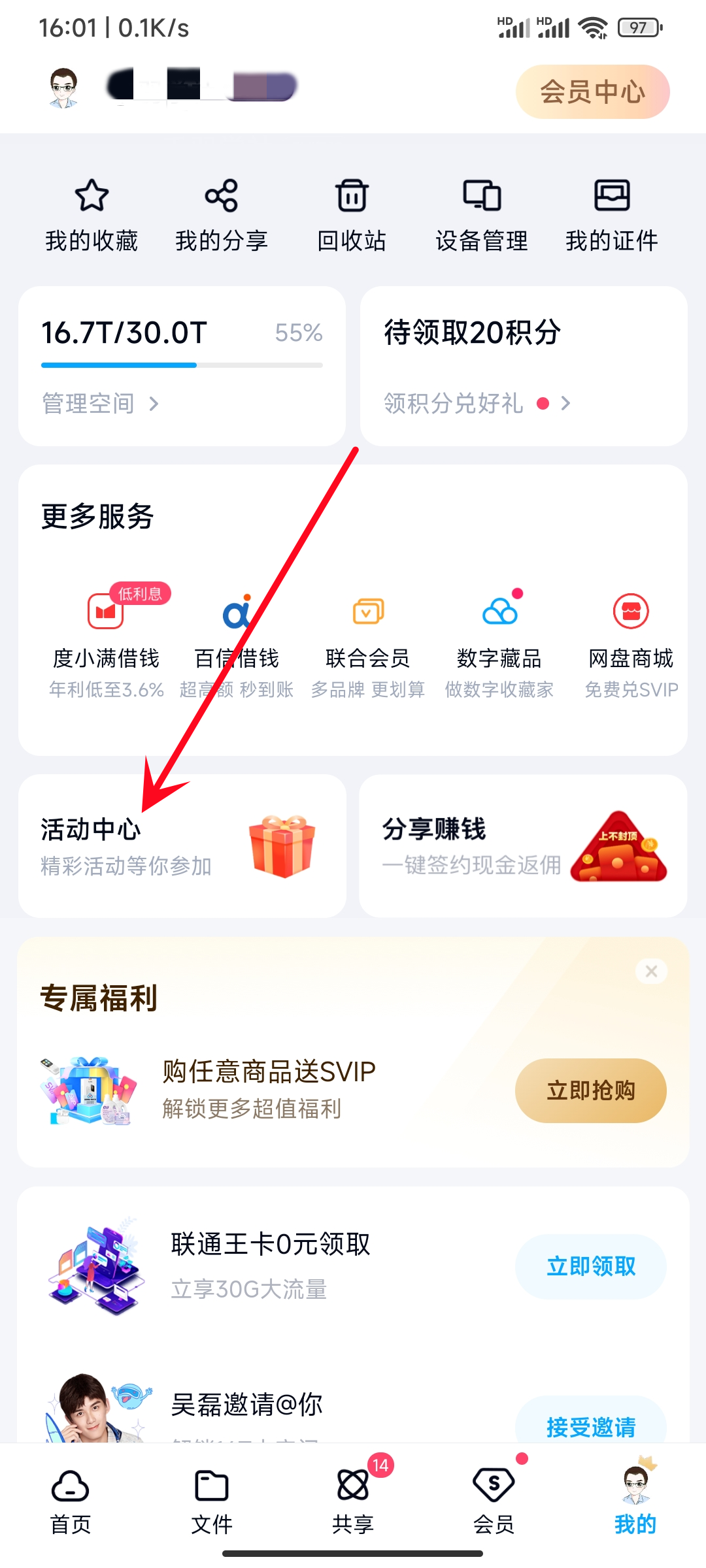Open 领积分兑好礼 points rewards
The image size is (706, 1568).
tap(451, 403)
